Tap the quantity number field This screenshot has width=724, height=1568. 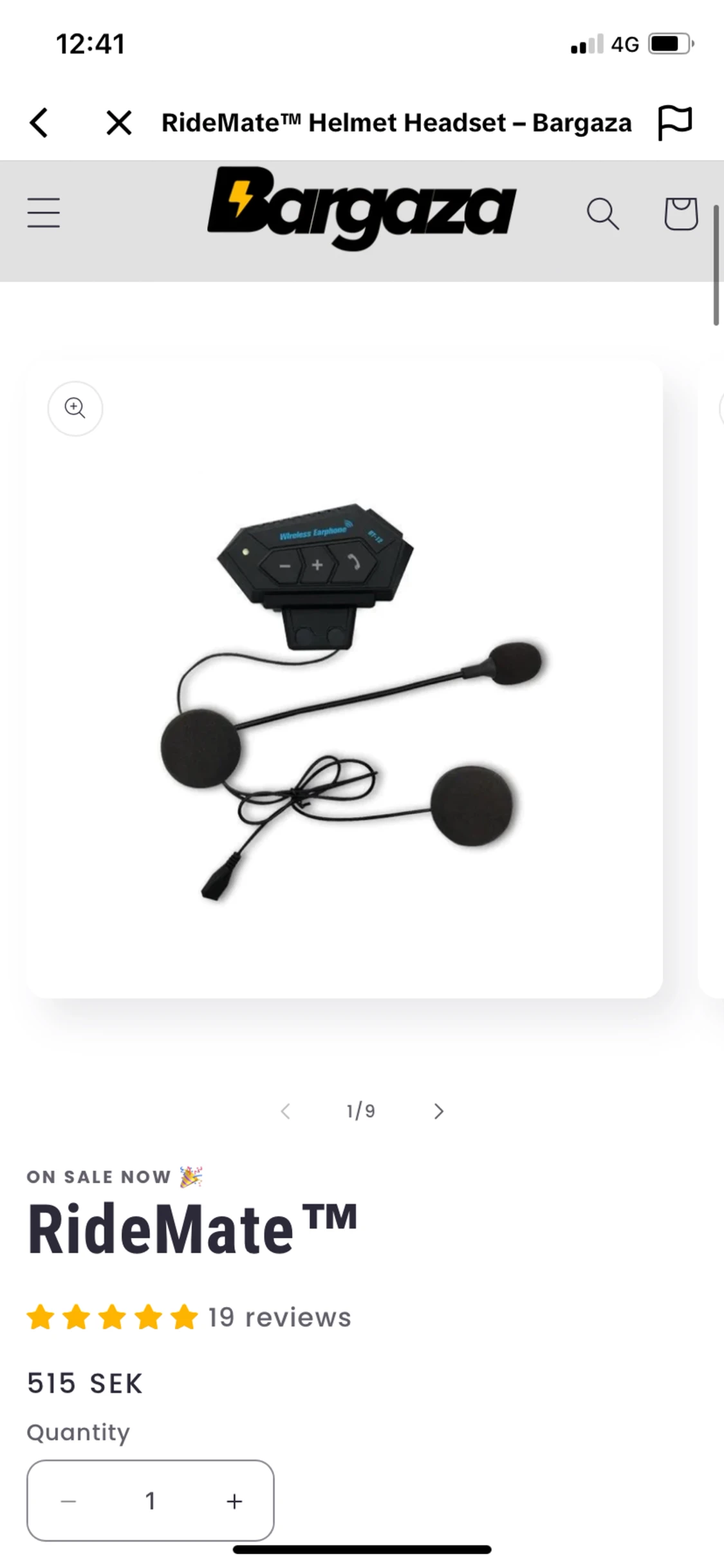click(x=151, y=1501)
